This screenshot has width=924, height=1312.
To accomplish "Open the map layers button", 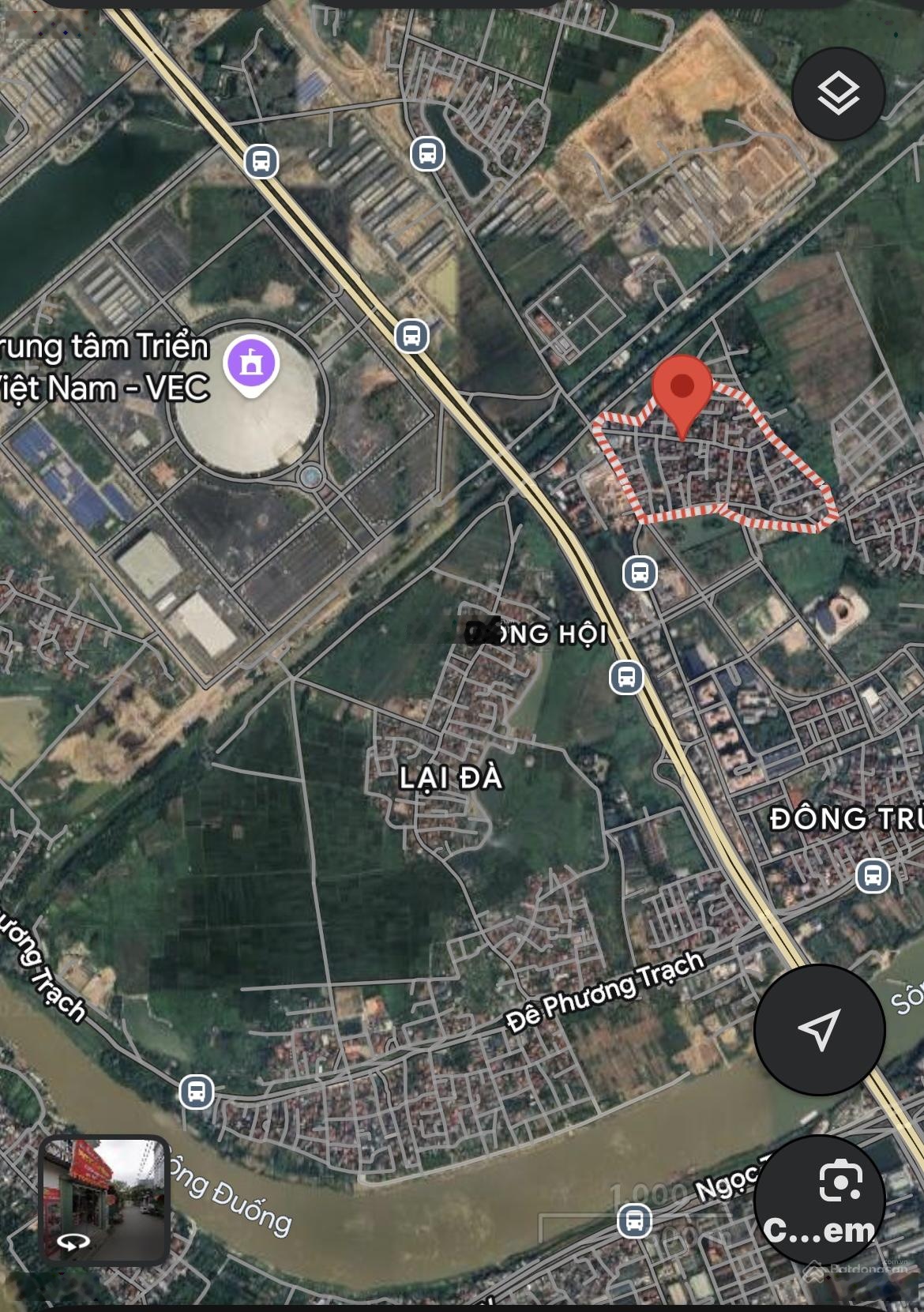I will (x=838, y=94).
